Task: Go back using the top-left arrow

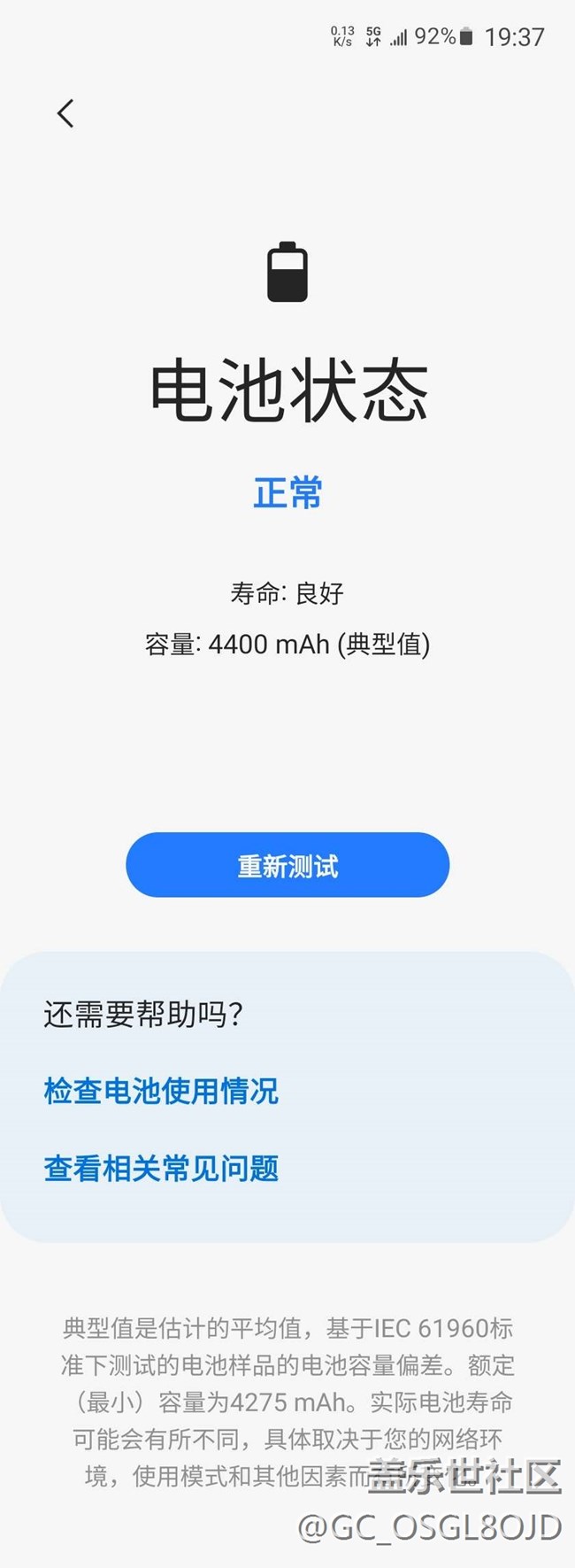Action: click(x=65, y=113)
